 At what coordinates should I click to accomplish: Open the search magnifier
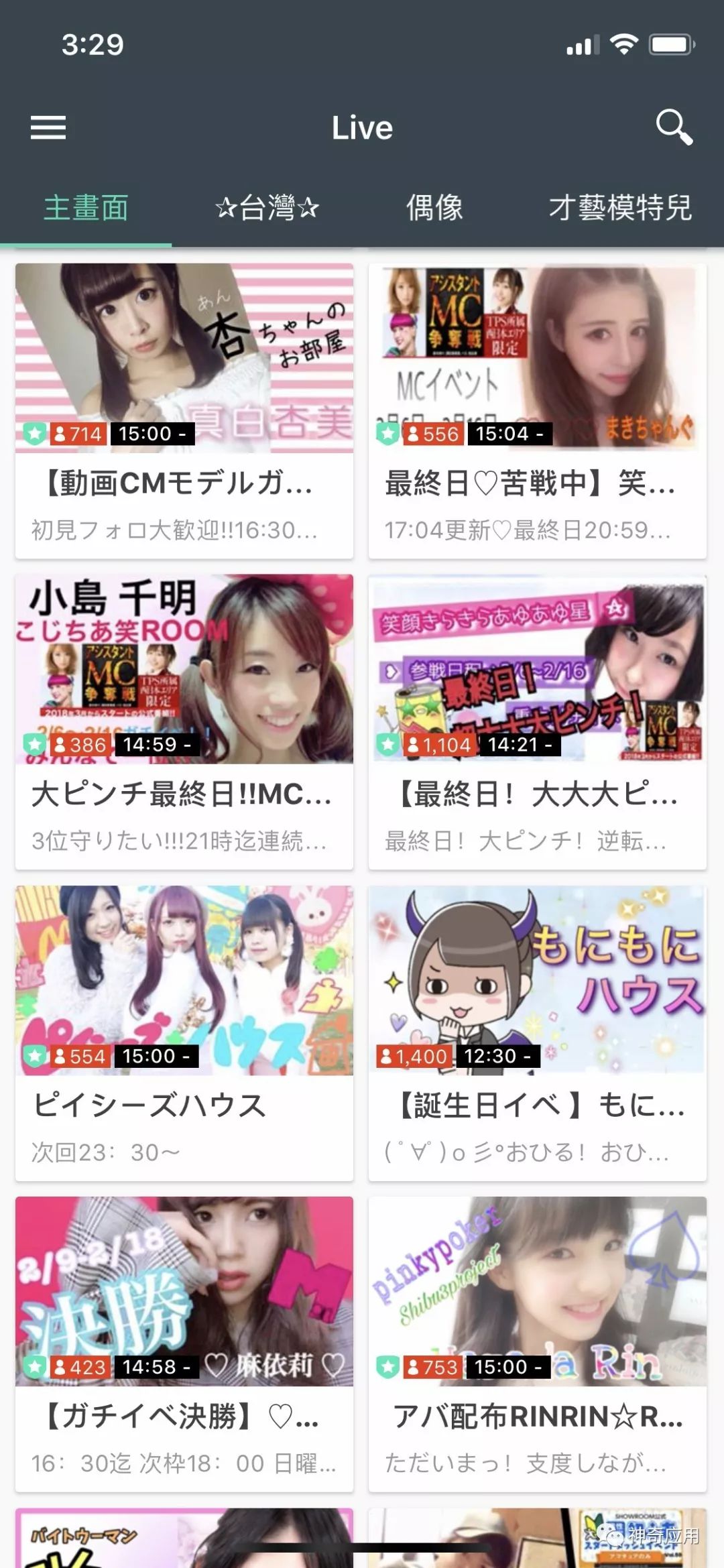pos(673,127)
